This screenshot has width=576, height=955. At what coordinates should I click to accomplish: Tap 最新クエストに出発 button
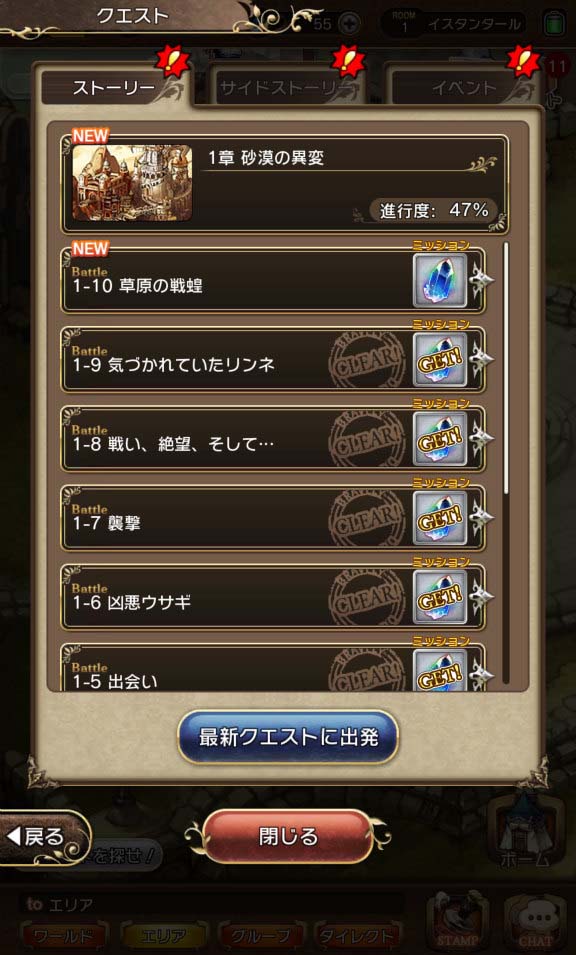pyautogui.click(x=287, y=737)
